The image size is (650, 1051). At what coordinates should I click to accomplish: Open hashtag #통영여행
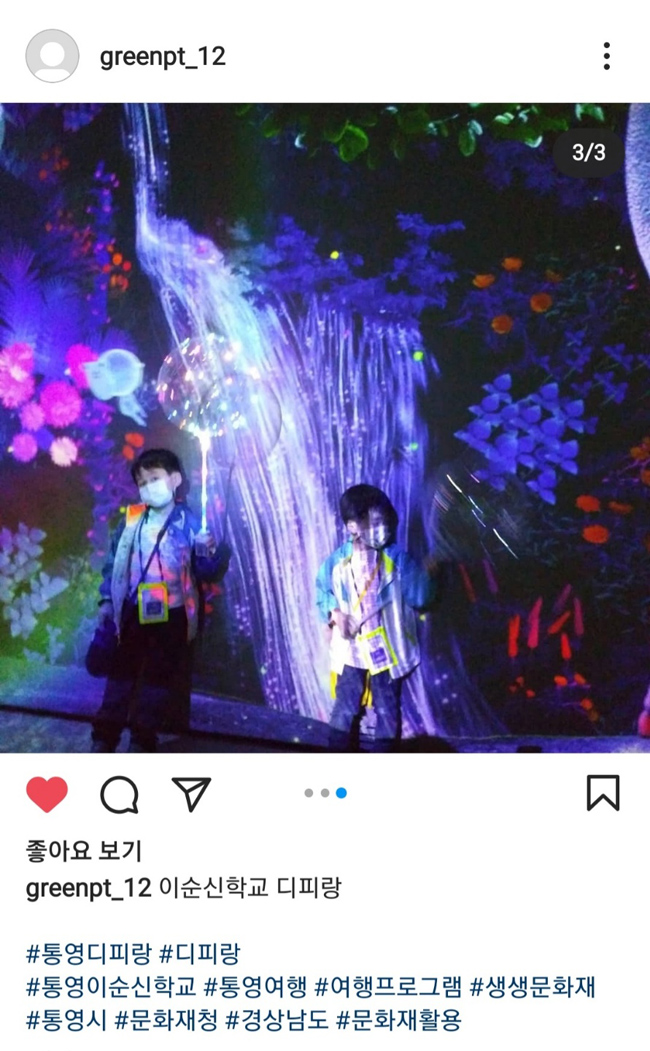pyautogui.click(x=254, y=987)
